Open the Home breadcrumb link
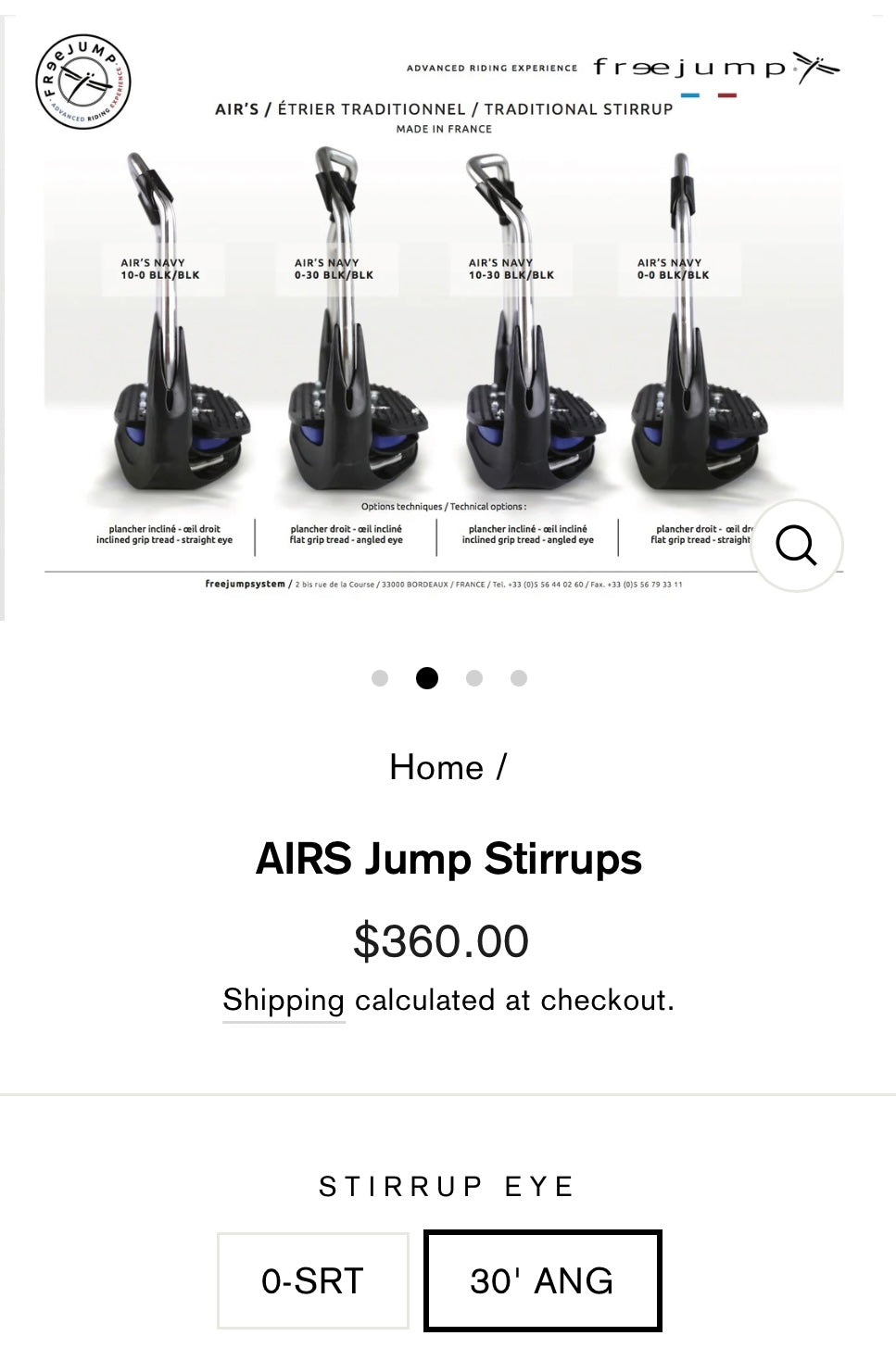The width and height of the screenshot is (896, 1361). coord(436,767)
